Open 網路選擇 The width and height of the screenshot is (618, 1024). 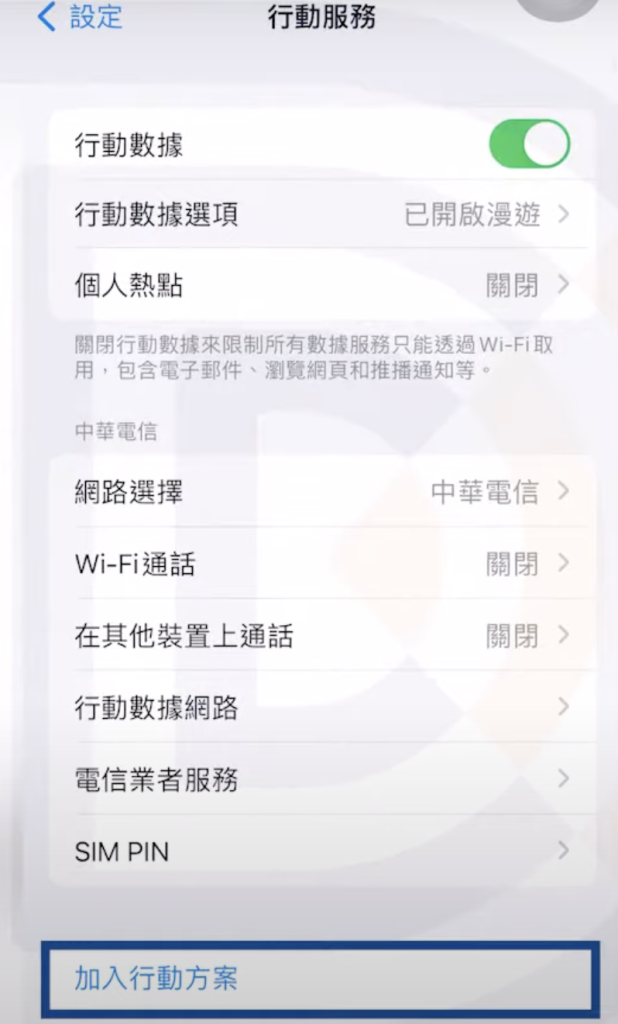click(320, 492)
